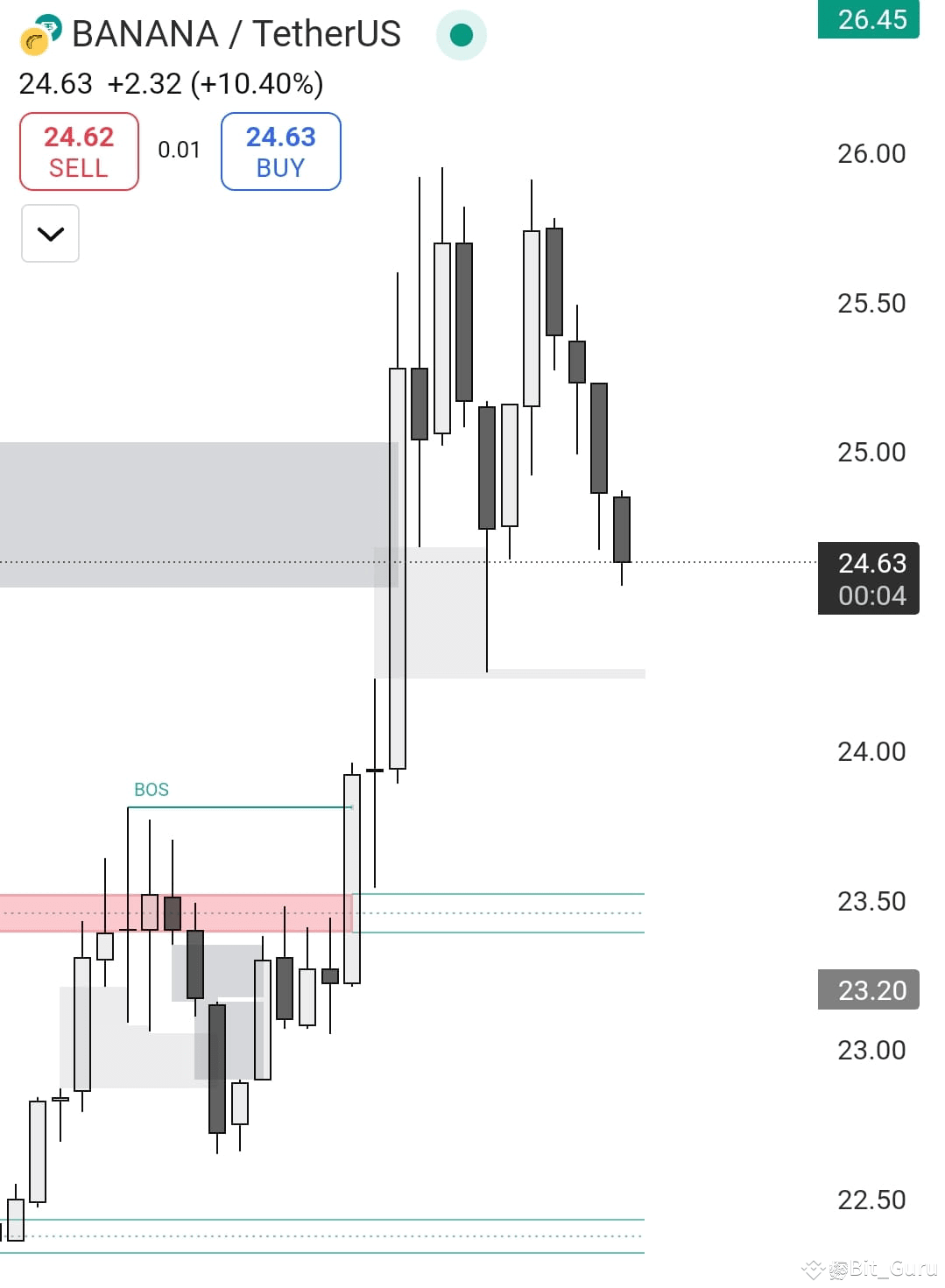This screenshot has width=945, height=1288.
Task: Select the BOS annotation label
Action: pos(152,789)
